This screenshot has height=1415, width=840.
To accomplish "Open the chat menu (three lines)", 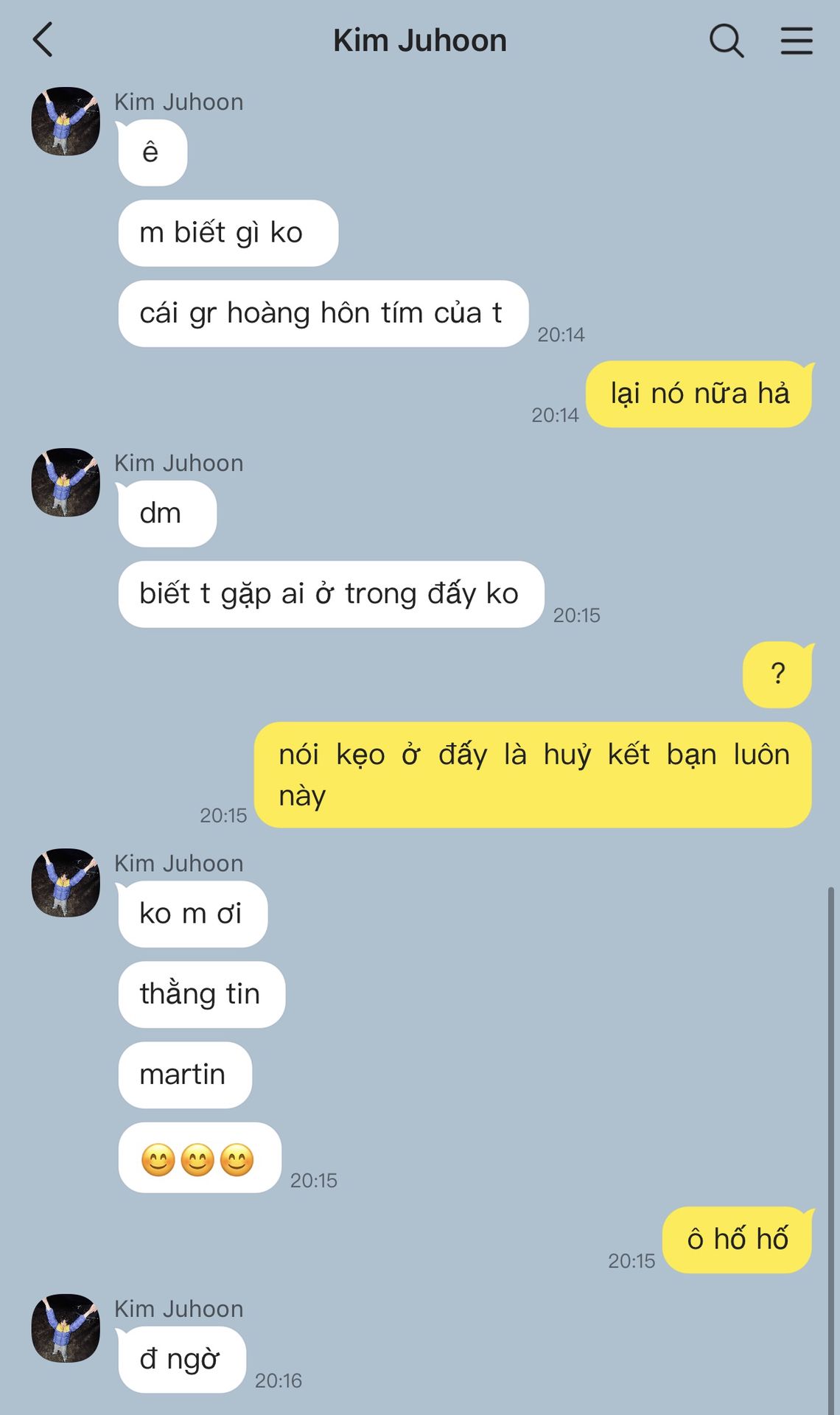I will pyautogui.click(x=797, y=41).
